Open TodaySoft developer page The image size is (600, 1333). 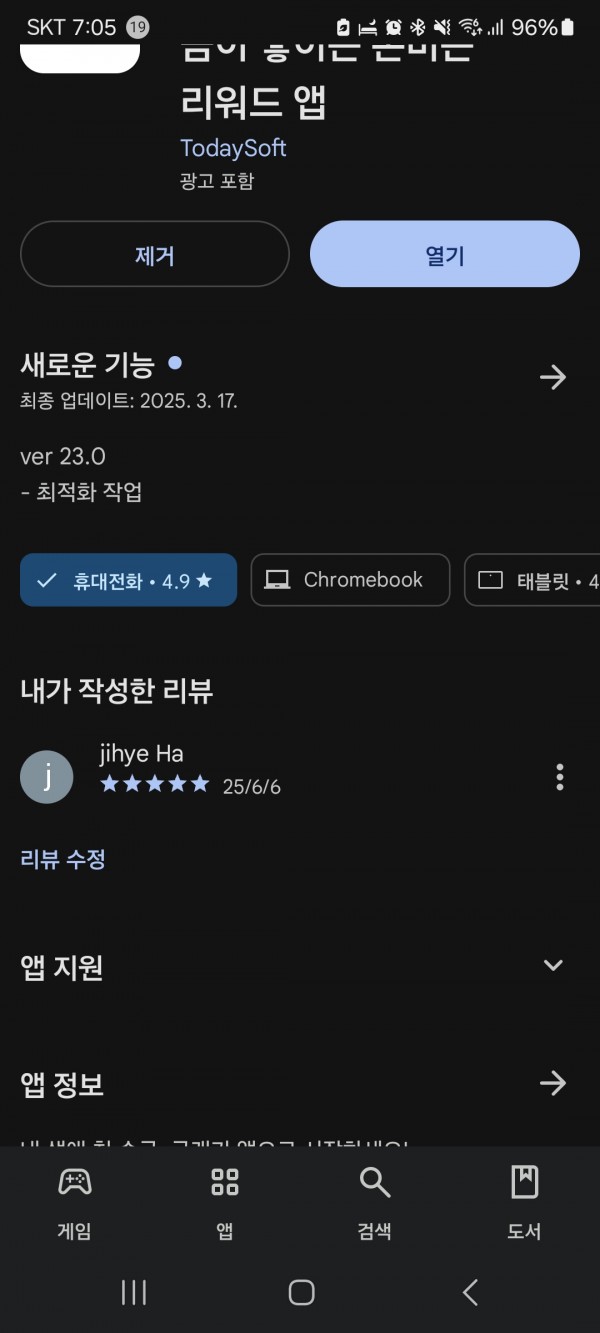[233, 148]
